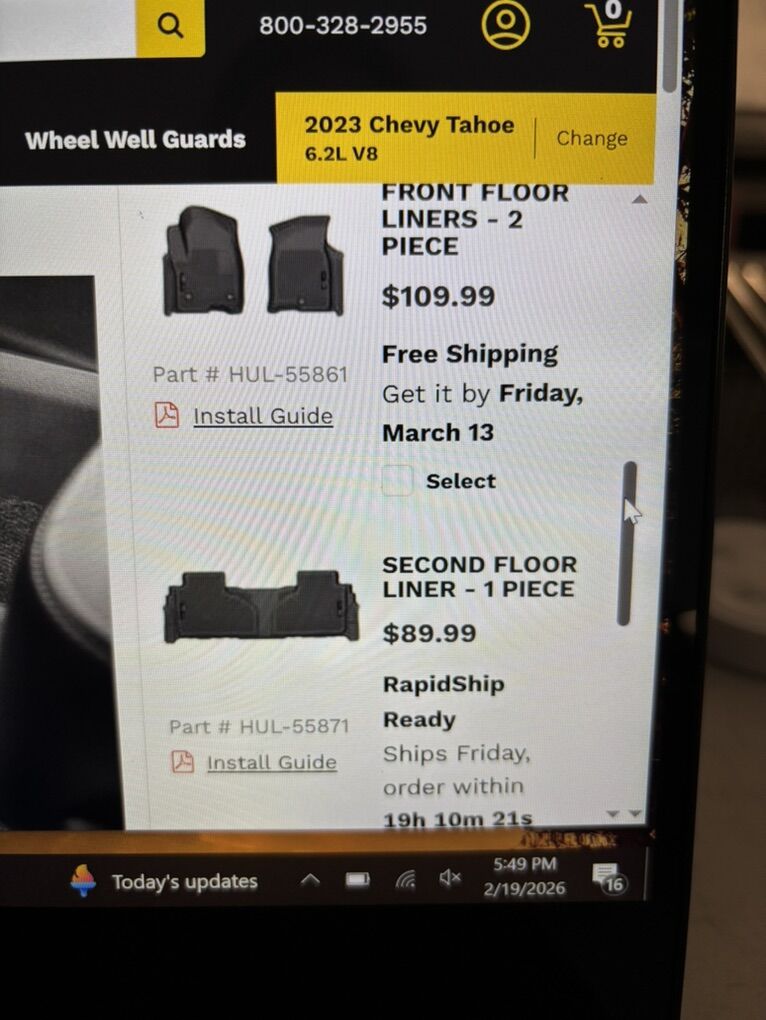Click the list's scroll-up arrow

[640, 200]
